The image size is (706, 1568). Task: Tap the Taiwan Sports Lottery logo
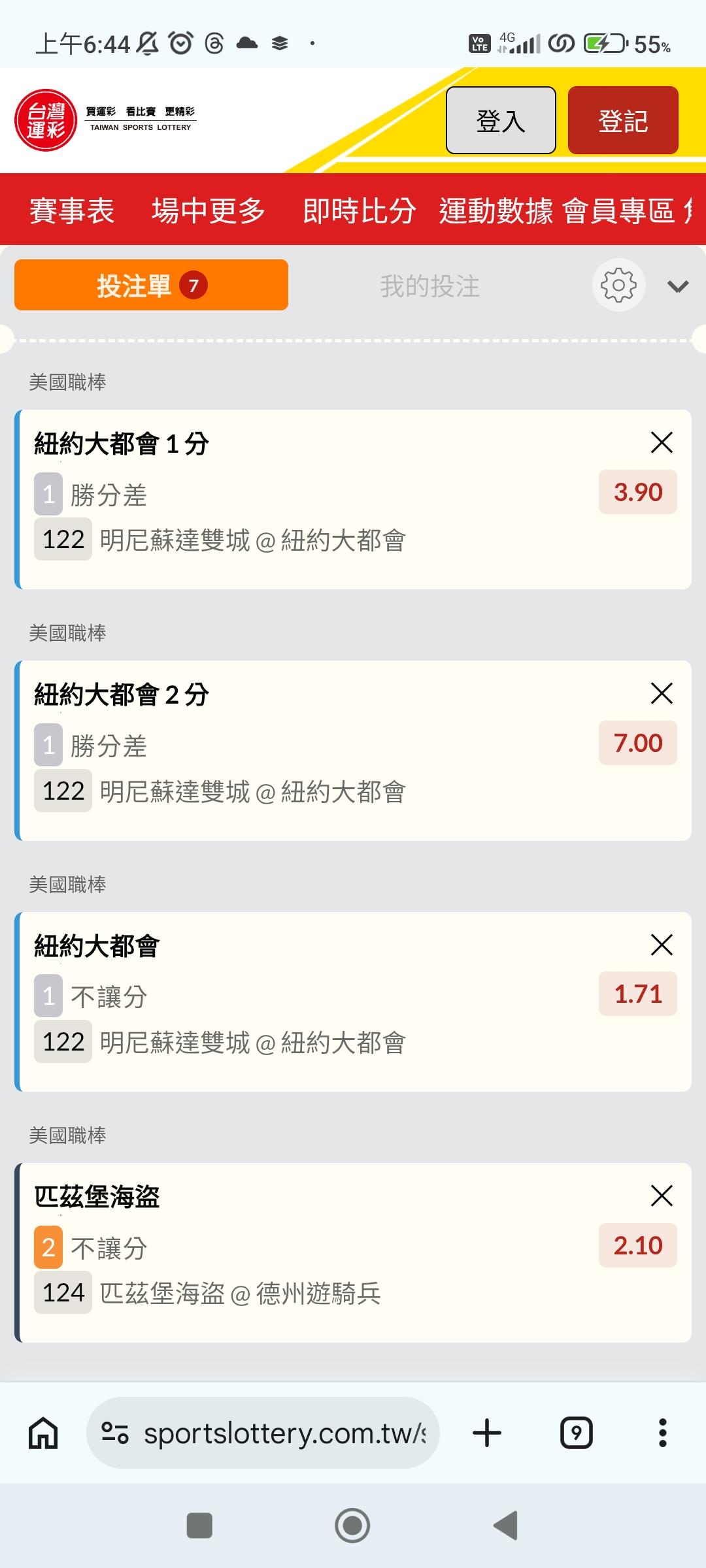point(105,120)
